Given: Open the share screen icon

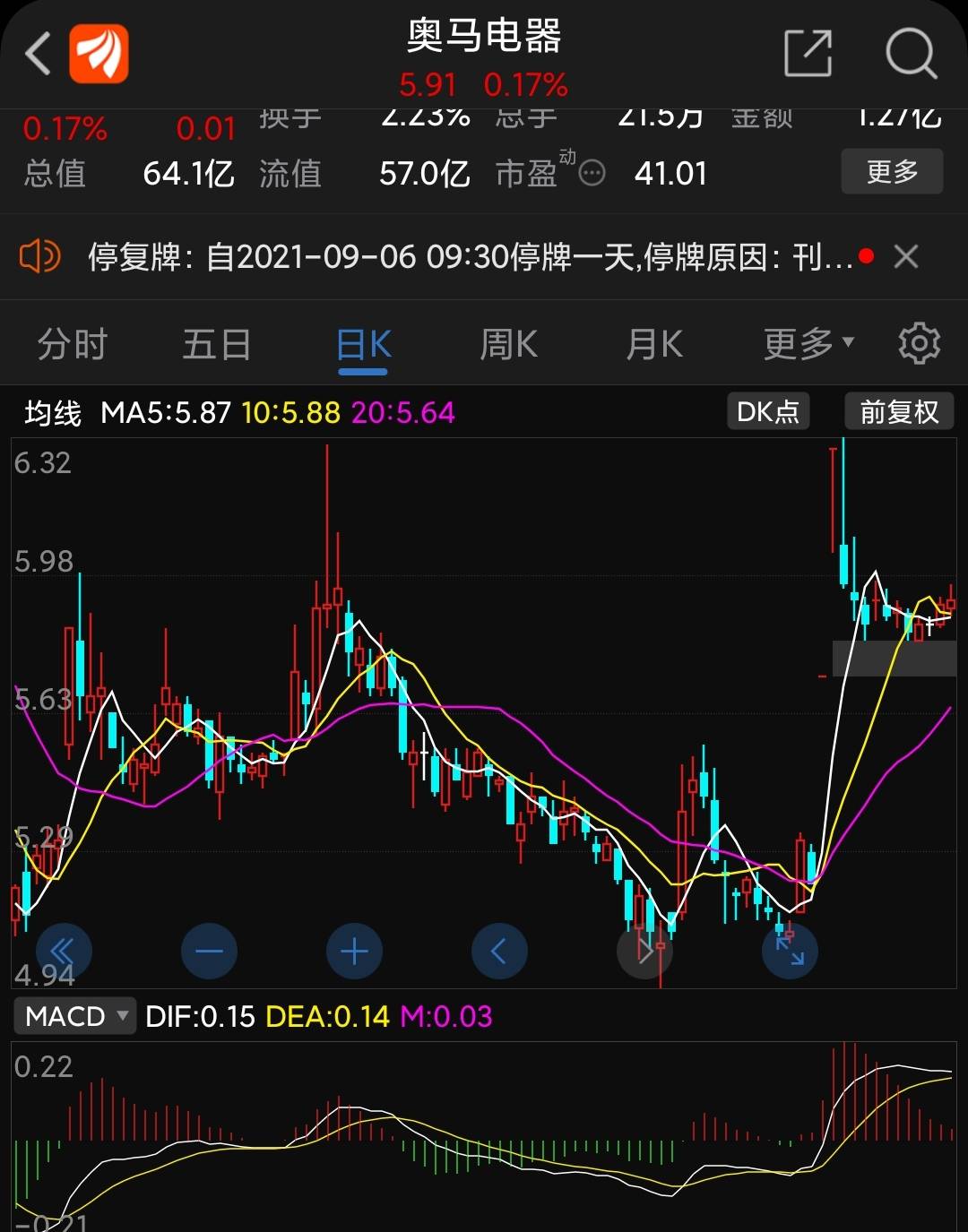Looking at the screenshot, I should pyautogui.click(x=808, y=54).
